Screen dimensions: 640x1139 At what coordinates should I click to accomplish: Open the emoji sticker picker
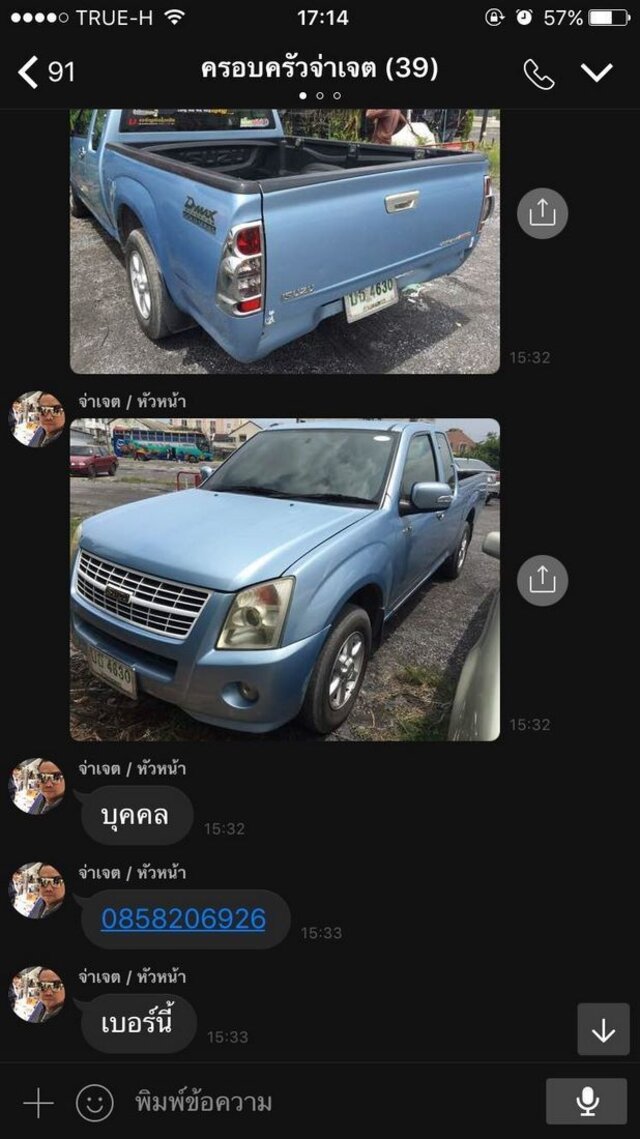pyautogui.click(x=95, y=1103)
